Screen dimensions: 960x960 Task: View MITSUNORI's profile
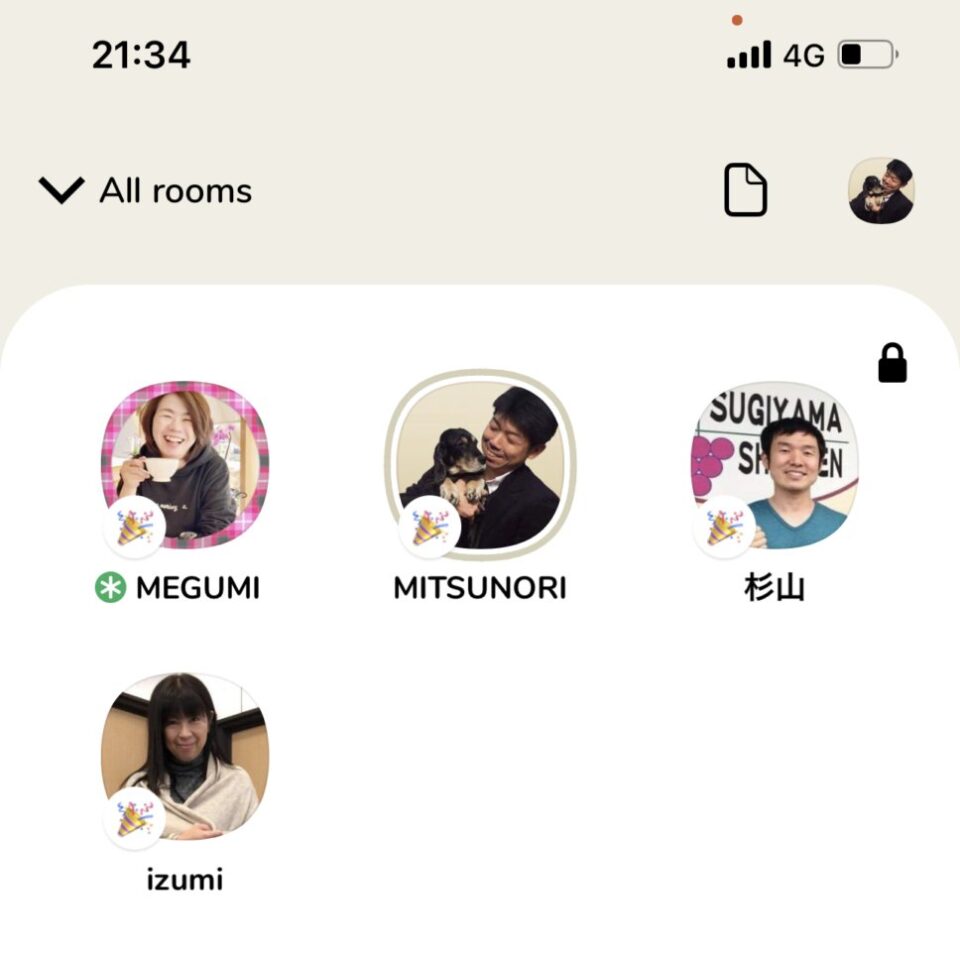pyautogui.click(x=480, y=464)
